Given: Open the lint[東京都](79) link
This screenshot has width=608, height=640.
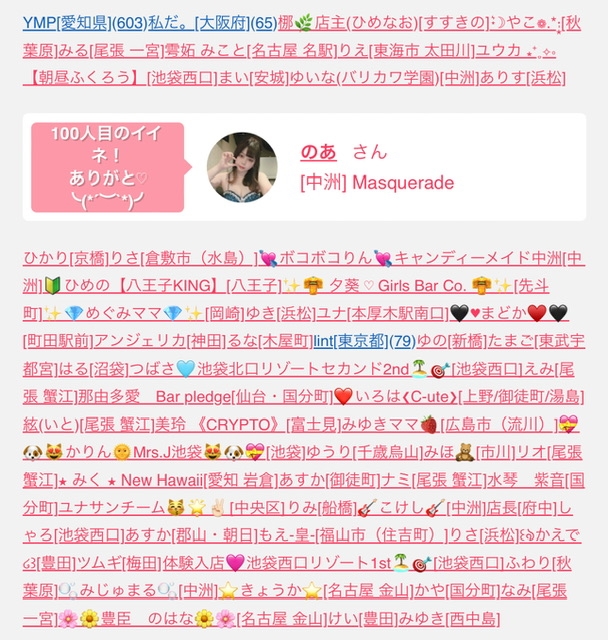Looking at the screenshot, I should coord(365,341).
